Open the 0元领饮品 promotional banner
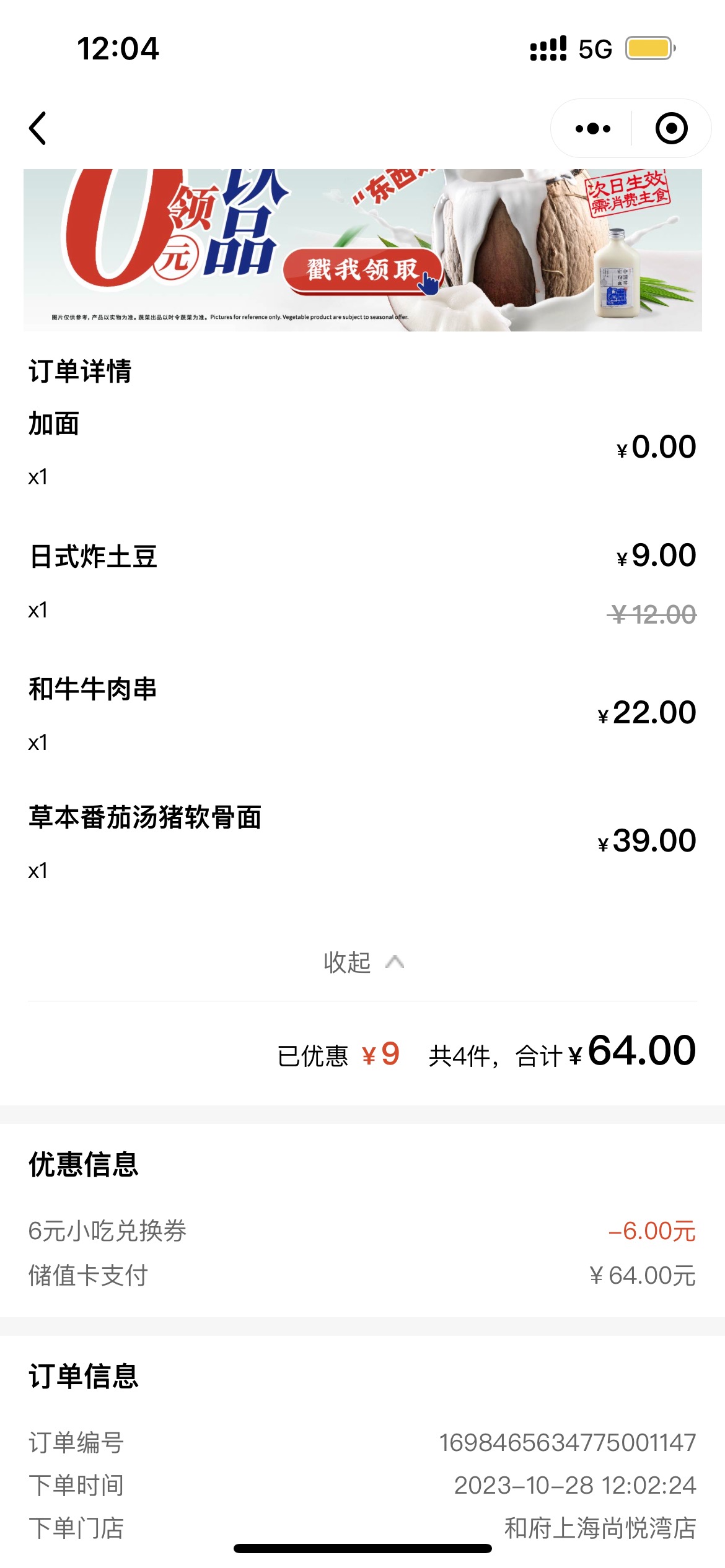 362,250
